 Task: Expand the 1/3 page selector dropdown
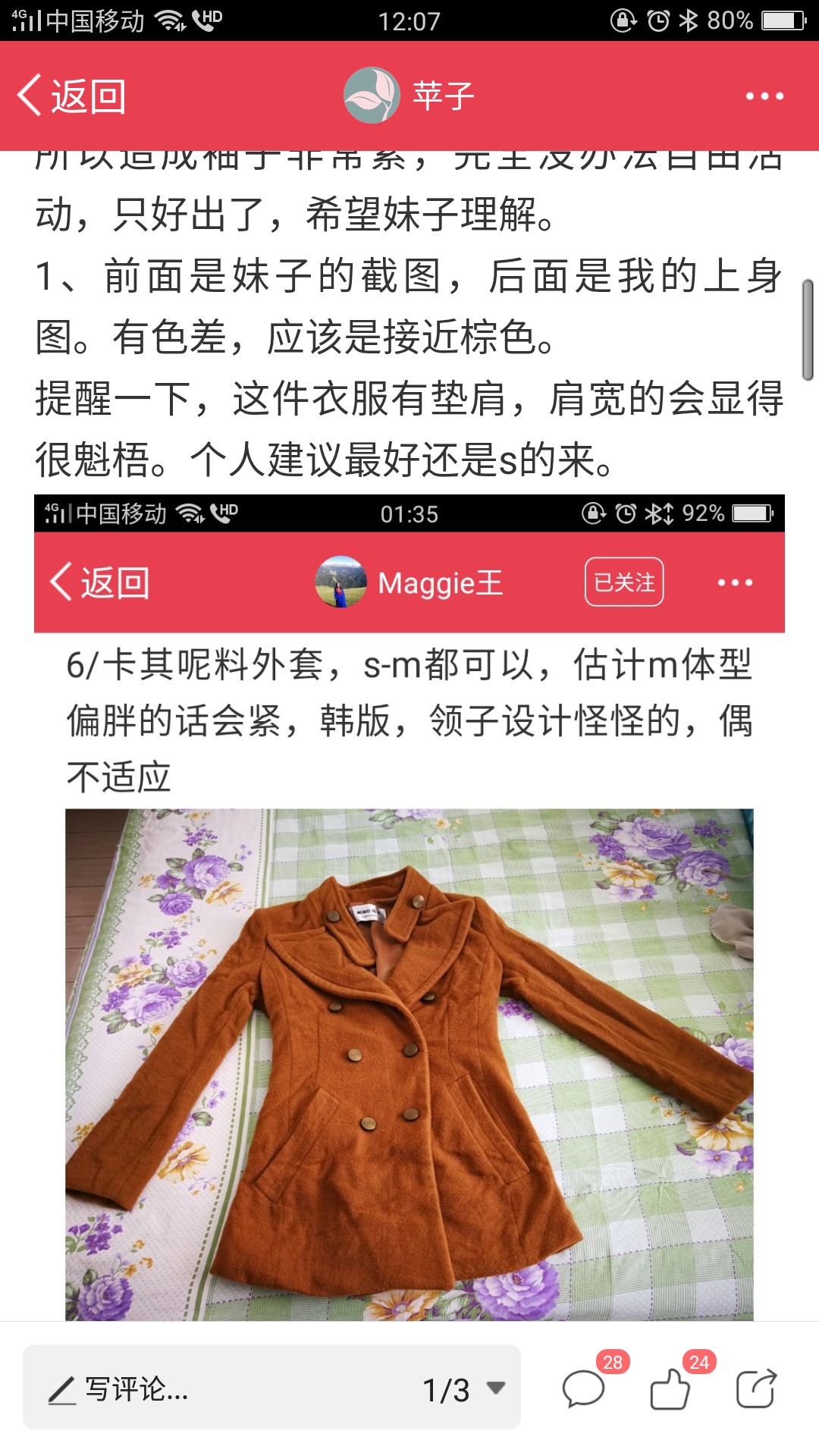coord(463,1389)
